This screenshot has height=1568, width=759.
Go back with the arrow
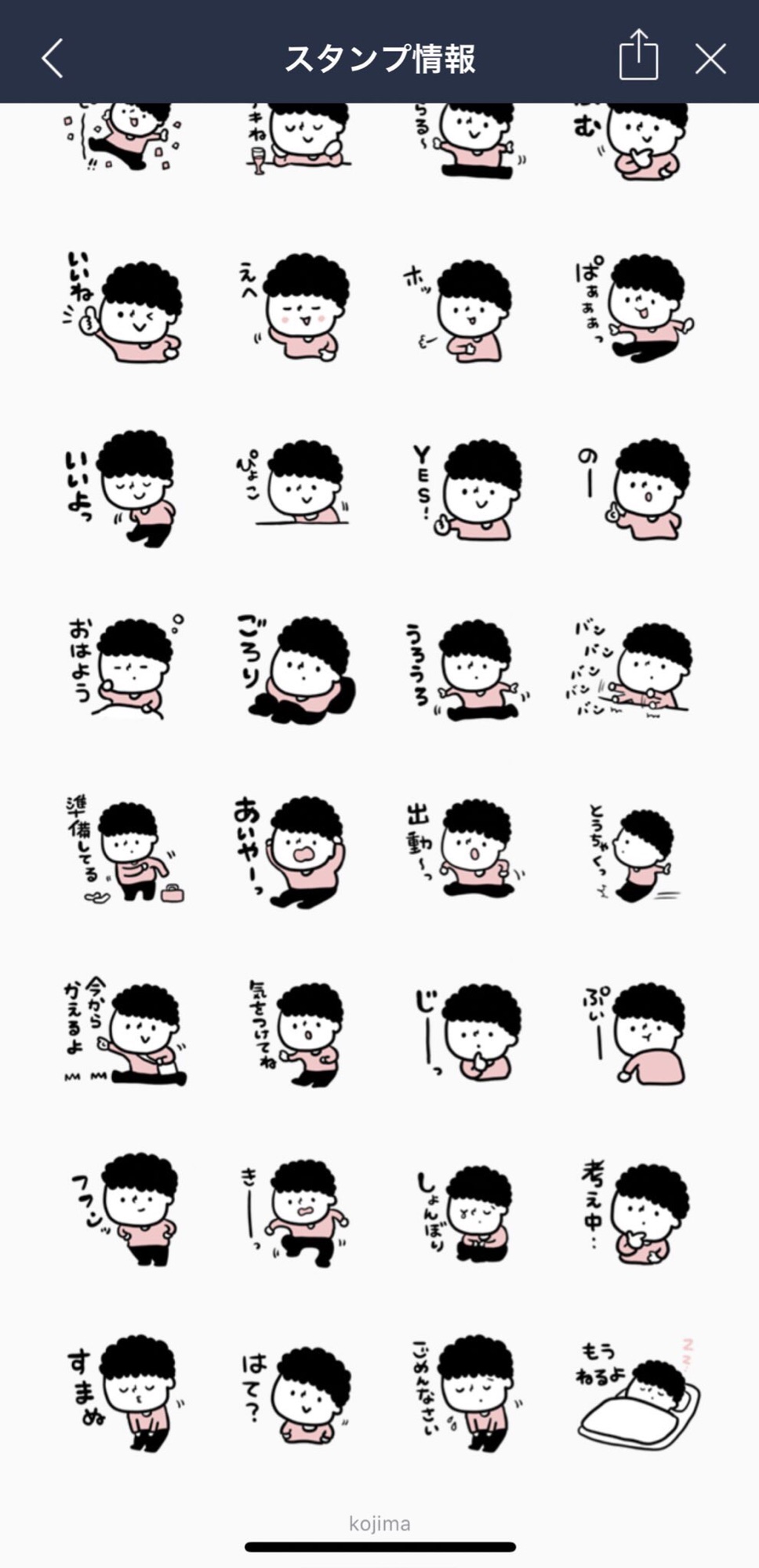coord(52,59)
